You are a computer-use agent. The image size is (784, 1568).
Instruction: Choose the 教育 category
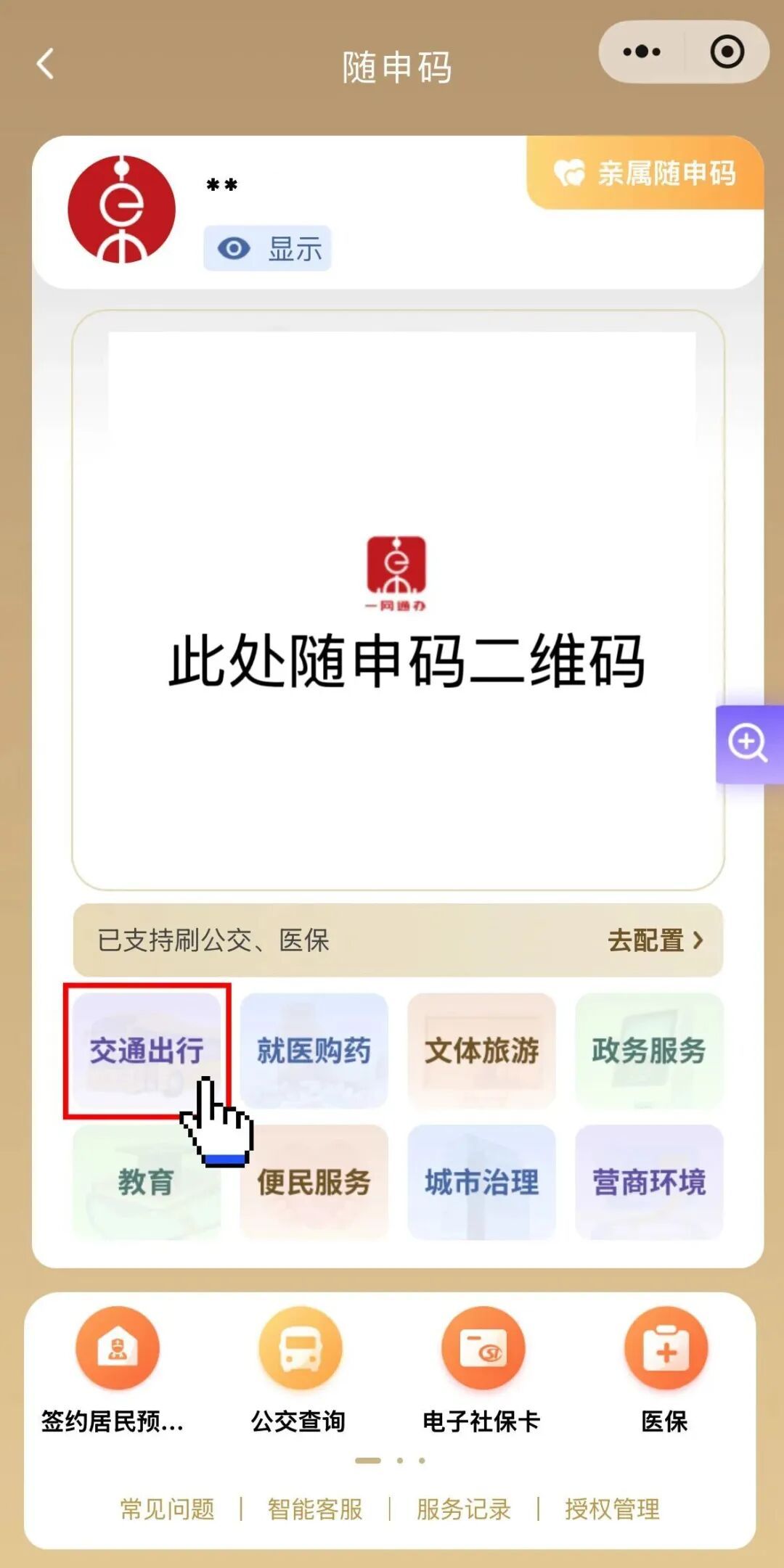(147, 1182)
